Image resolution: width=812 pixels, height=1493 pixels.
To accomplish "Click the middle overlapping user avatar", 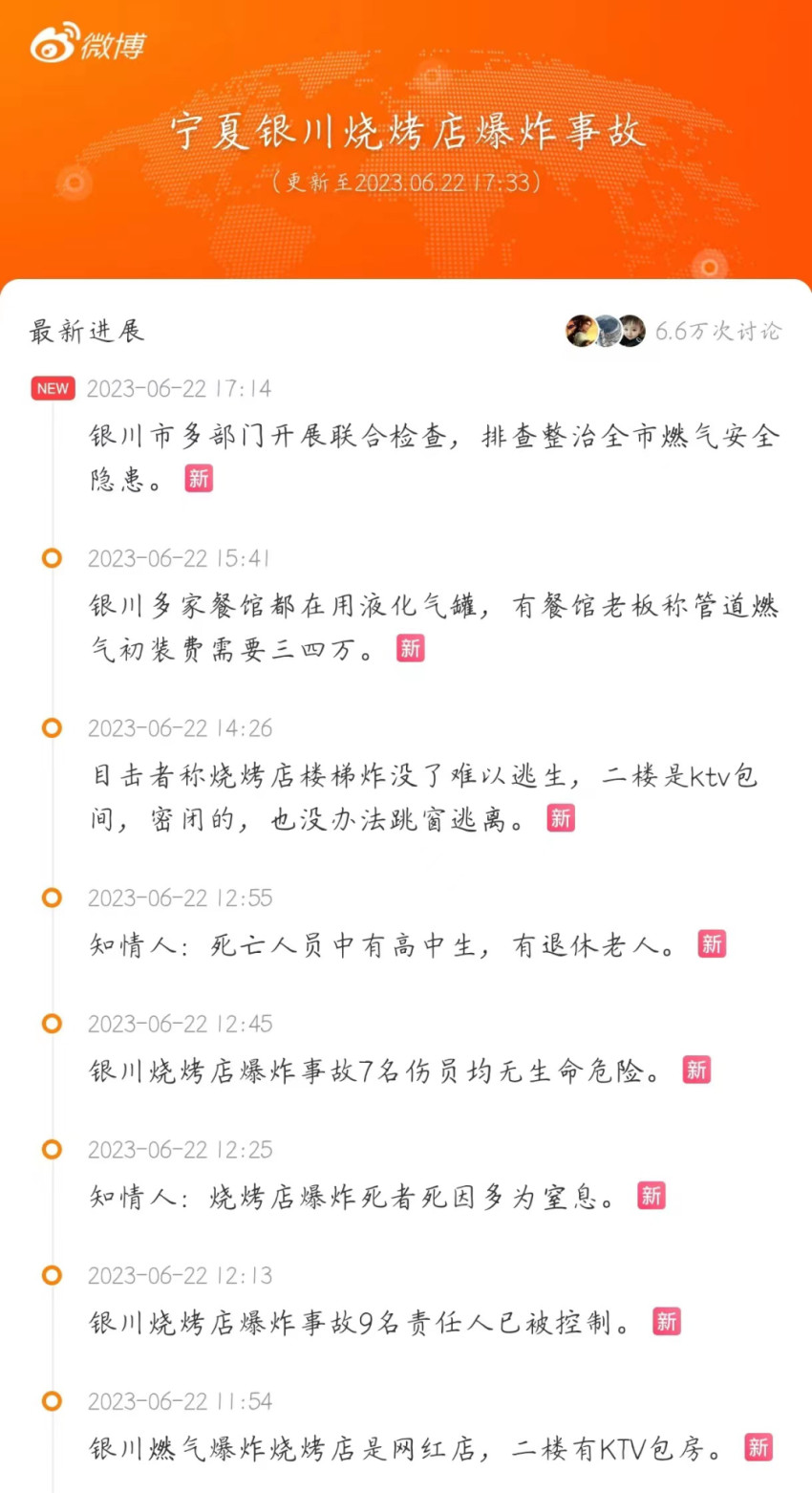I will (606, 332).
